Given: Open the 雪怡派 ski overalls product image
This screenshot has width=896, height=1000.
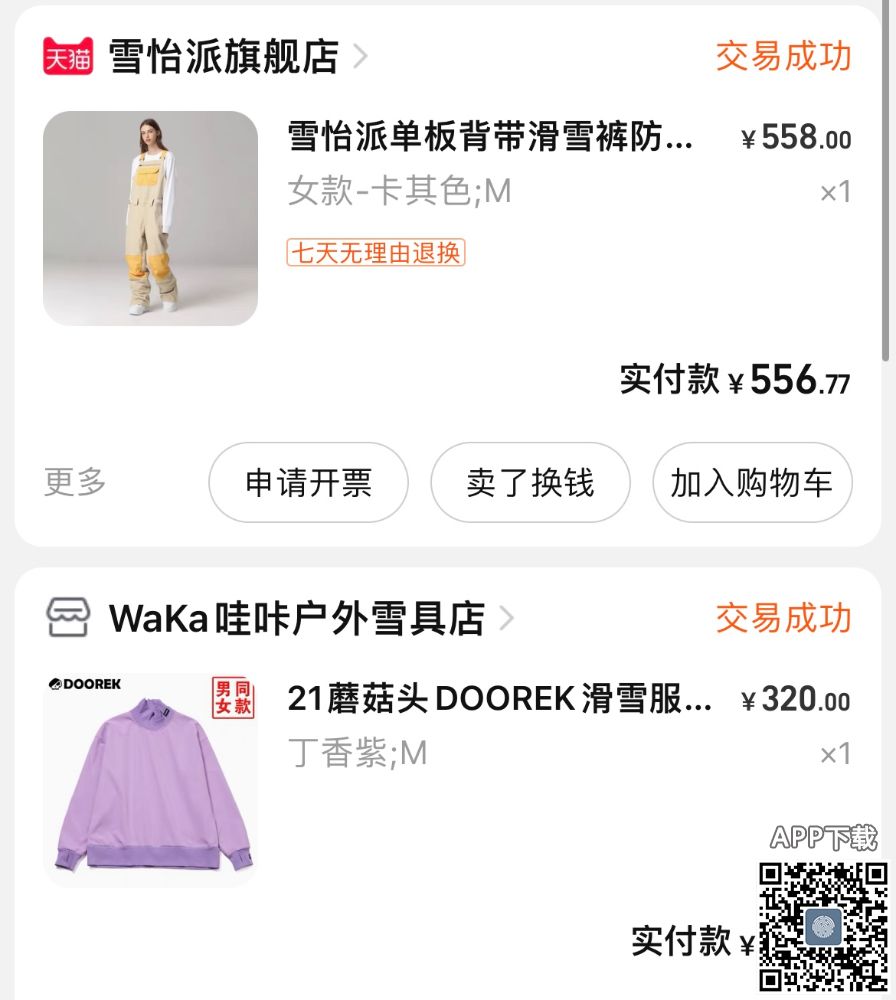Looking at the screenshot, I should point(150,218).
